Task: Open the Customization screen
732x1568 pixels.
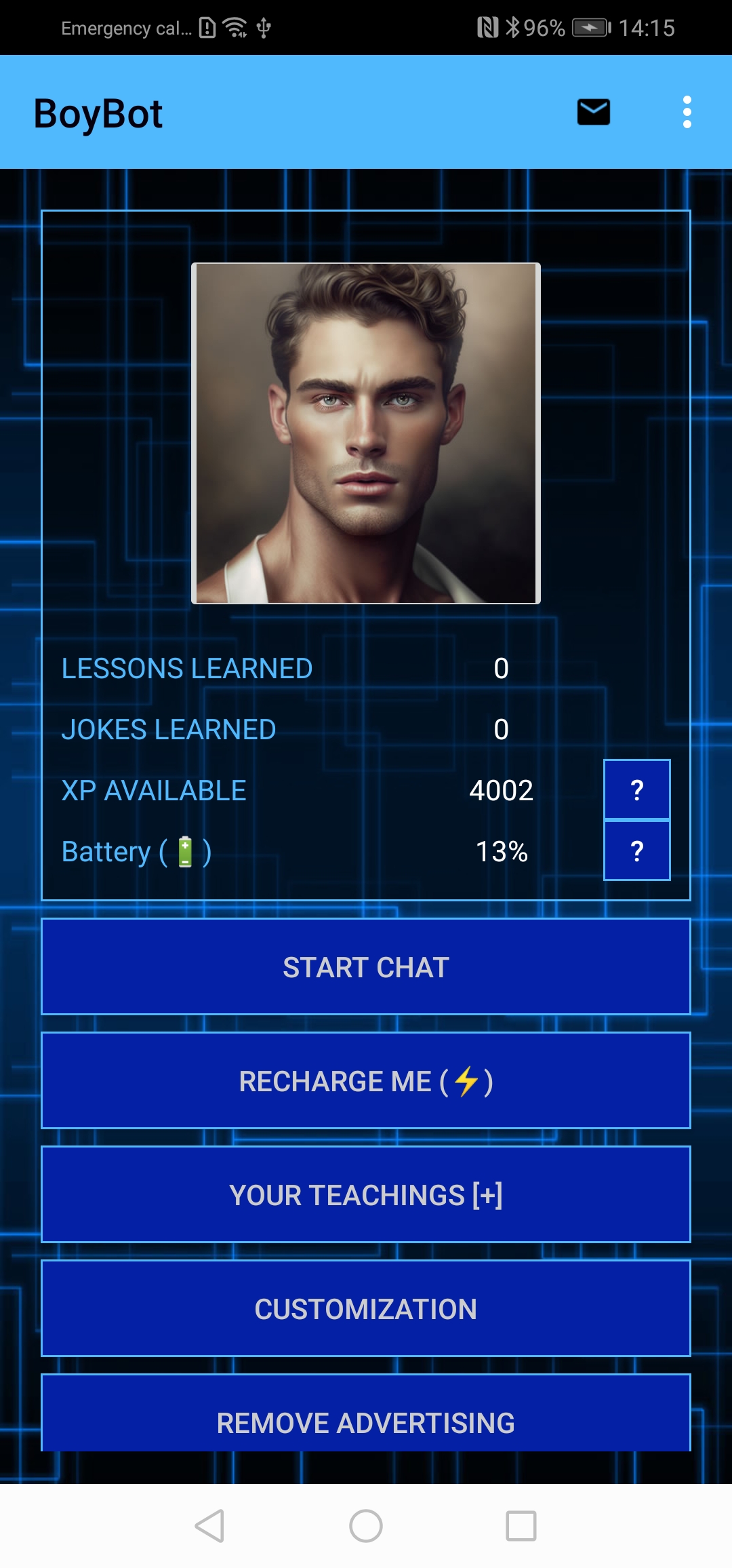Action: click(366, 1309)
